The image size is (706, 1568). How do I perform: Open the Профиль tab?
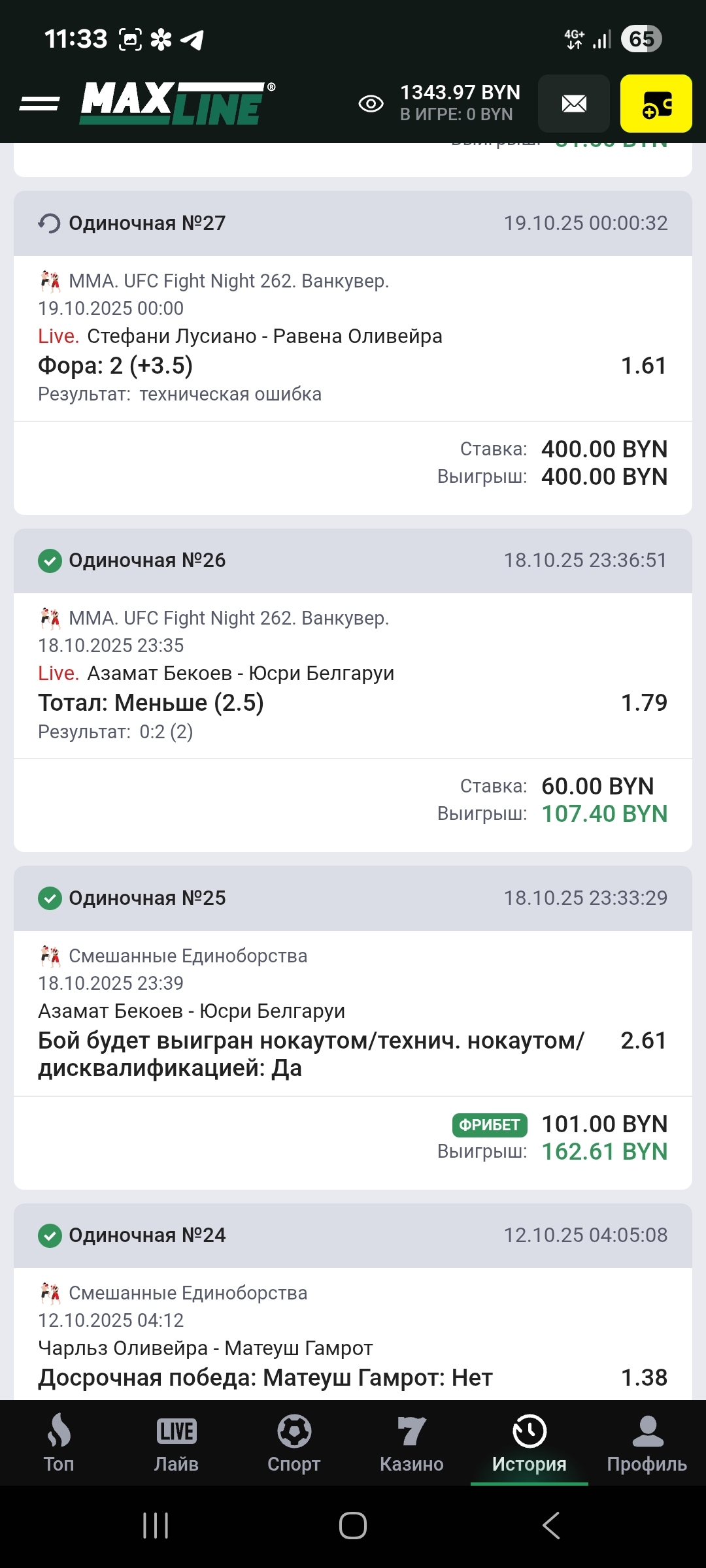[647, 1443]
